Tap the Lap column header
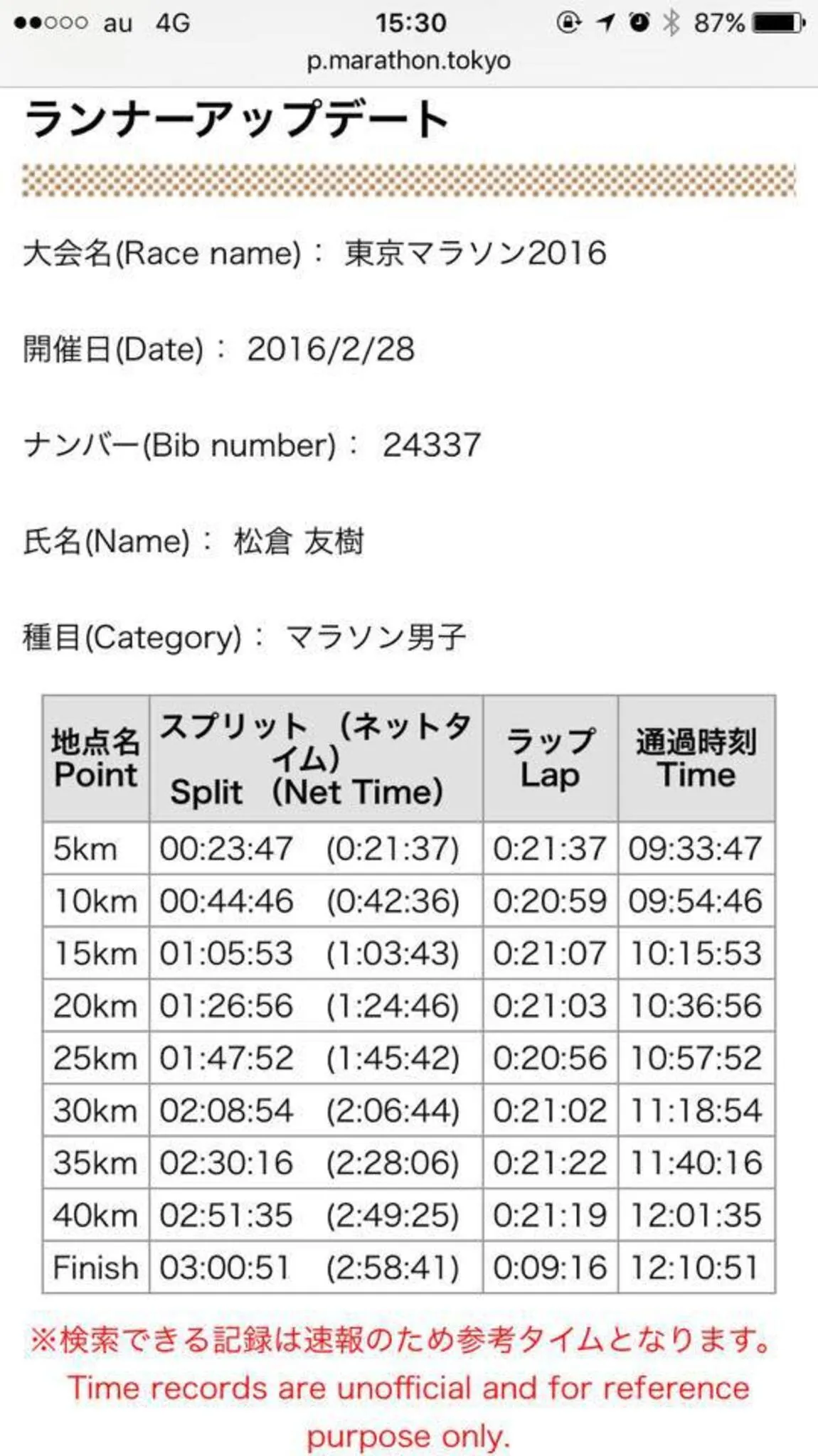 tap(550, 757)
